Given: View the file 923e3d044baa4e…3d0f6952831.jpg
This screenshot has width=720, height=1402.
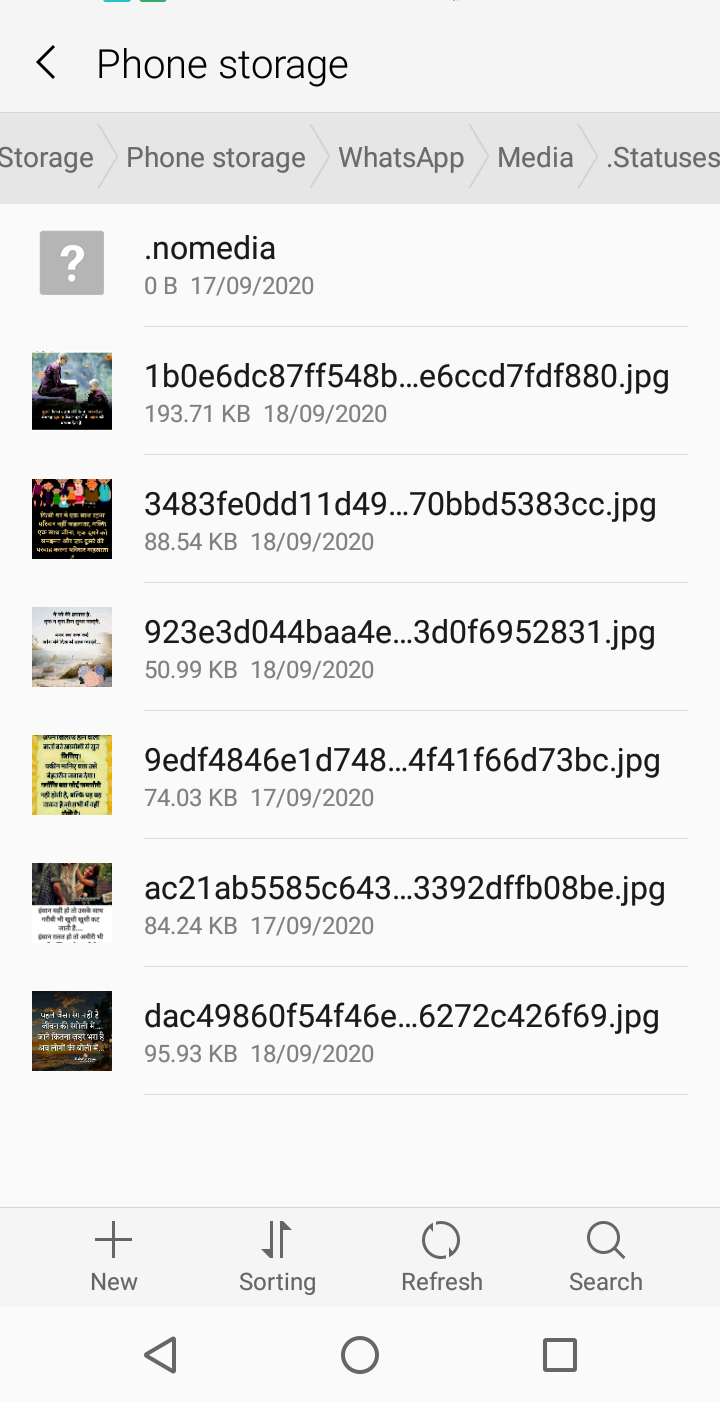Looking at the screenshot, I should point(360,648).
